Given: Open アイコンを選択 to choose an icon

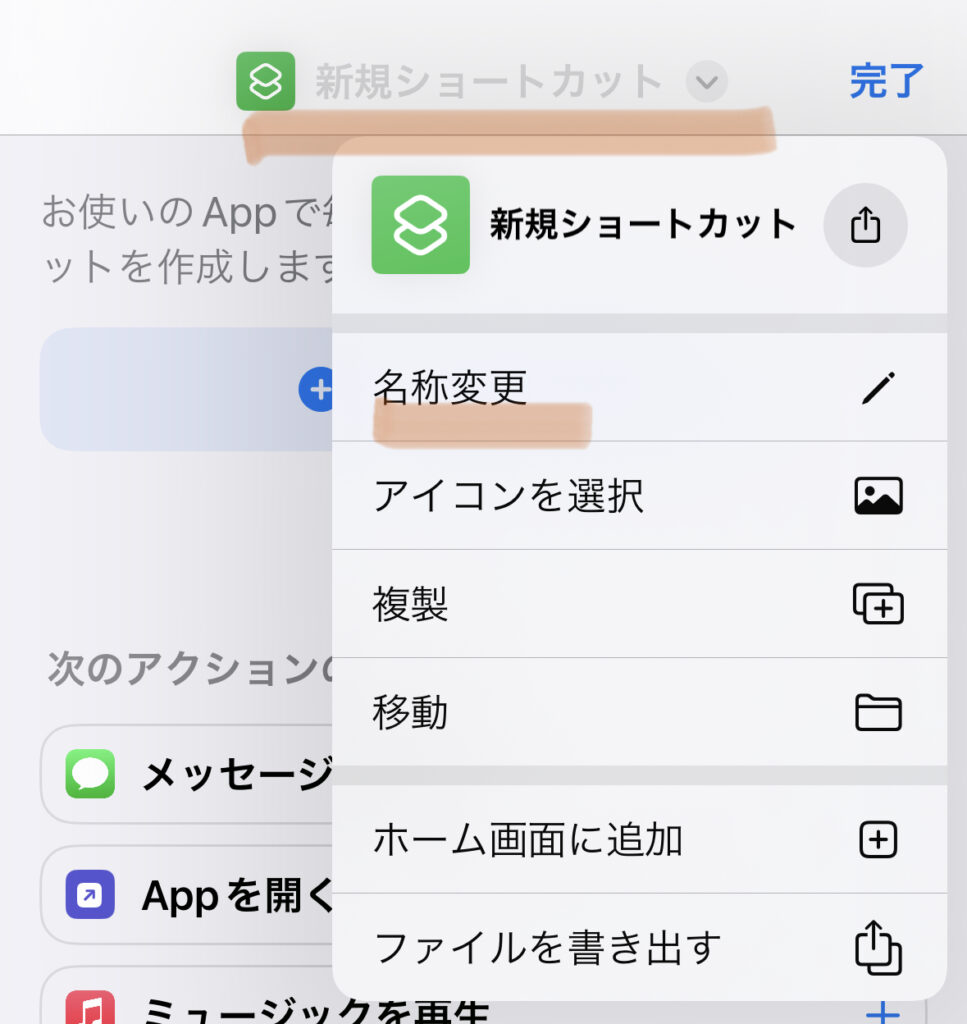Looking at the screenshot, I should (638, 496).
